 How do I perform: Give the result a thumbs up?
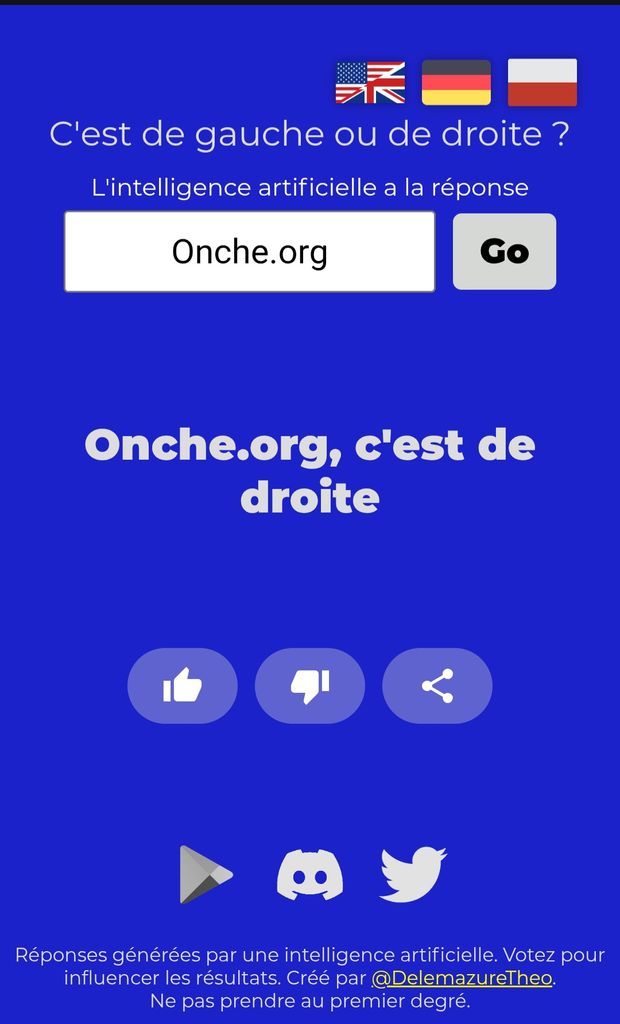(x=182, y=686)
